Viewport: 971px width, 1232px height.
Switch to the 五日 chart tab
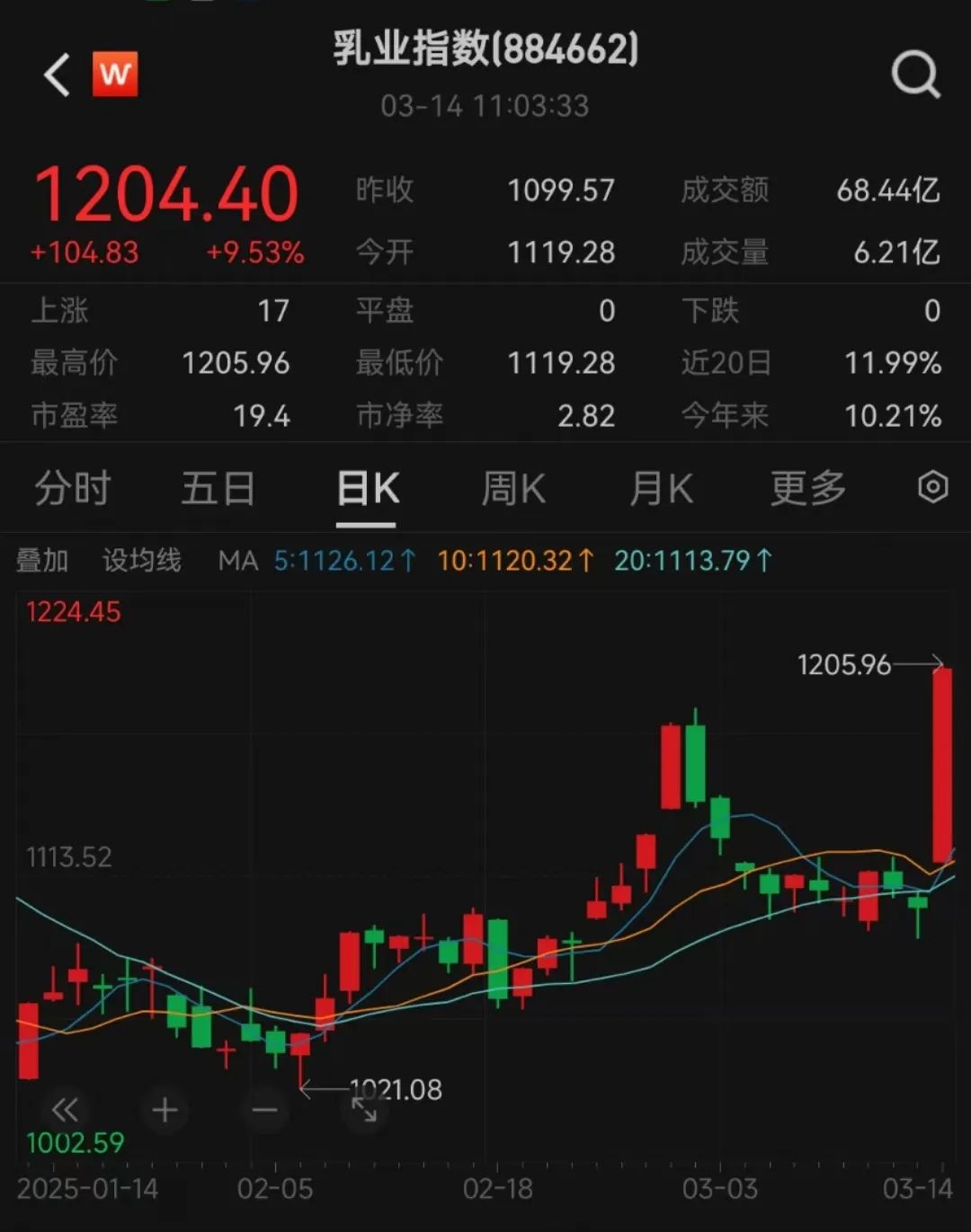point(218,489)
